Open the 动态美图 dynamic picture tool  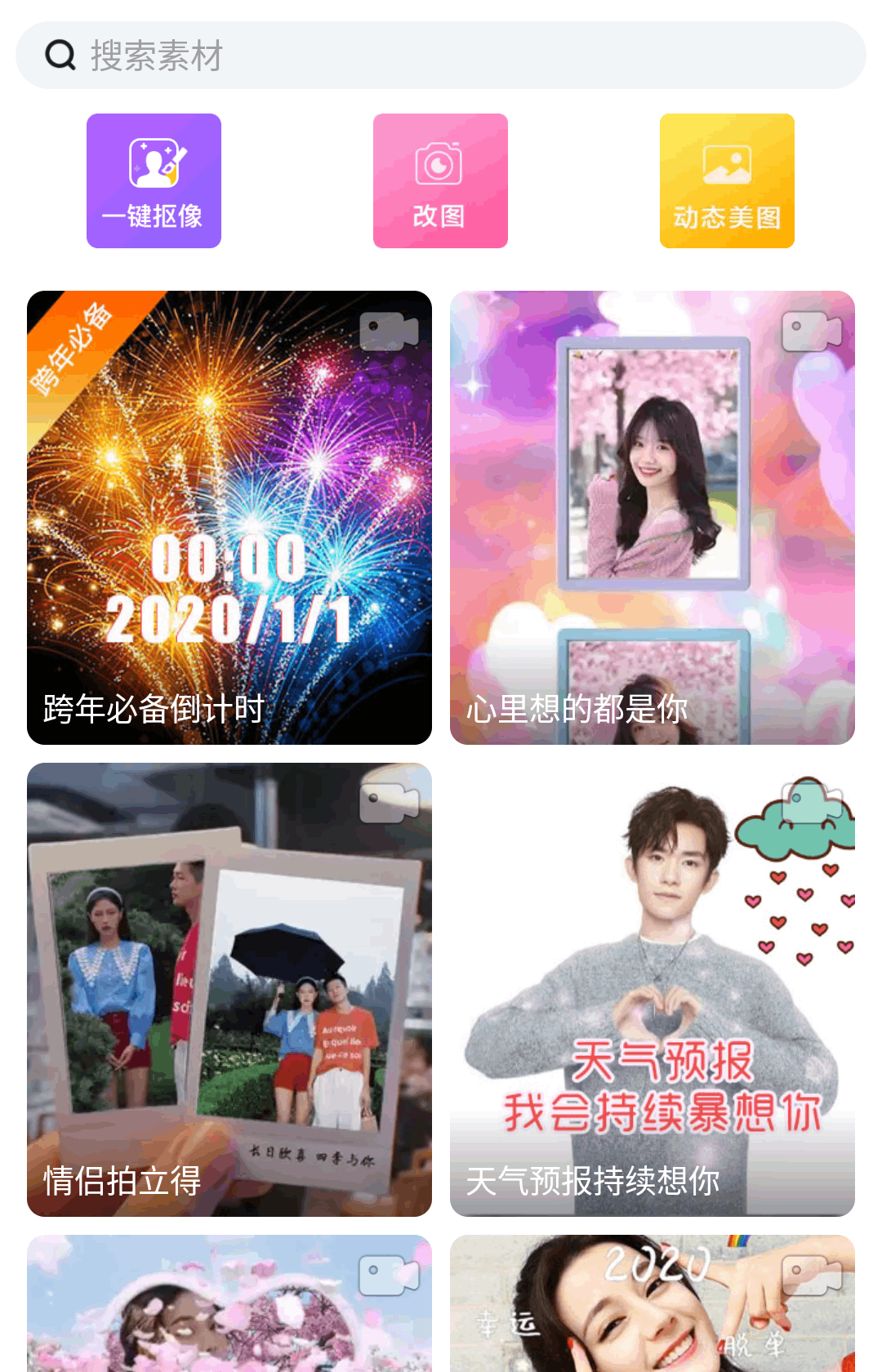pyautogui.click(x=727, y=180)
